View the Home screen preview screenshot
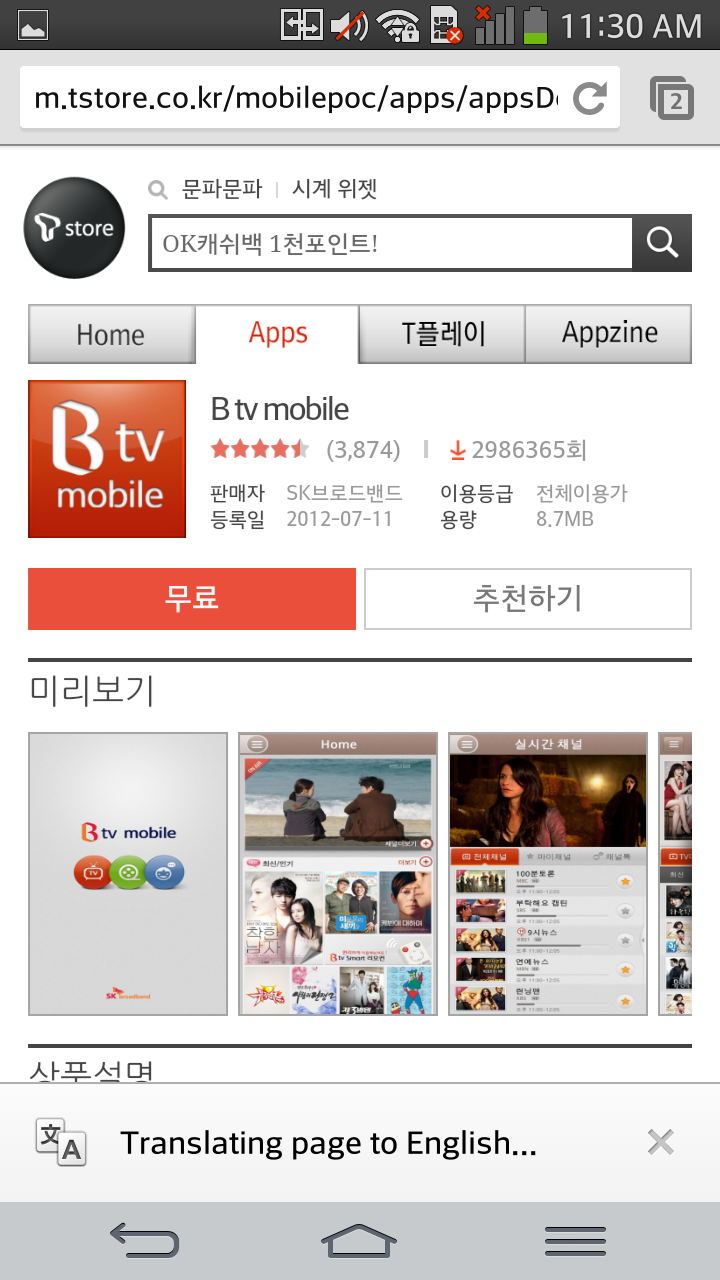Viewport: 720px width, 1280px height. pos(338,874)
